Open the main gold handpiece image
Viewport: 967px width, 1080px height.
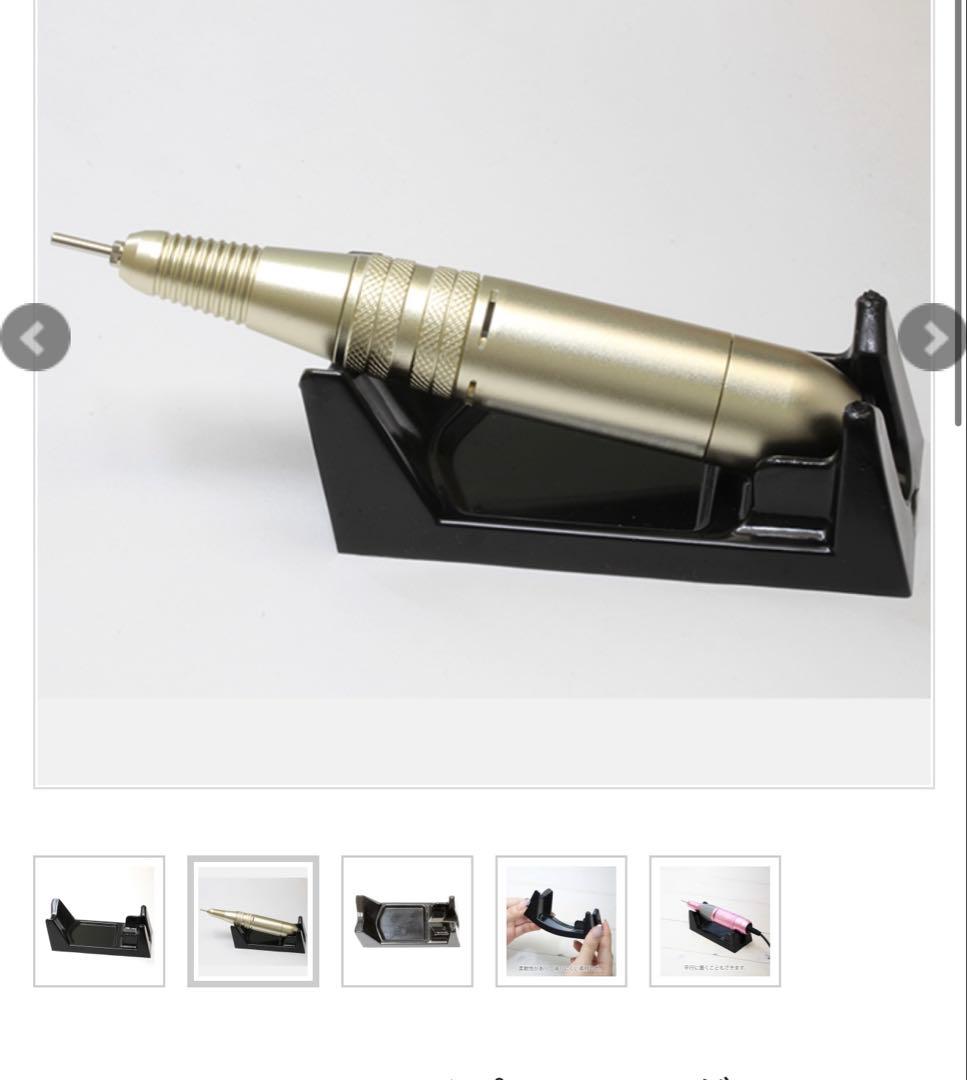click(x=484, y=400)
